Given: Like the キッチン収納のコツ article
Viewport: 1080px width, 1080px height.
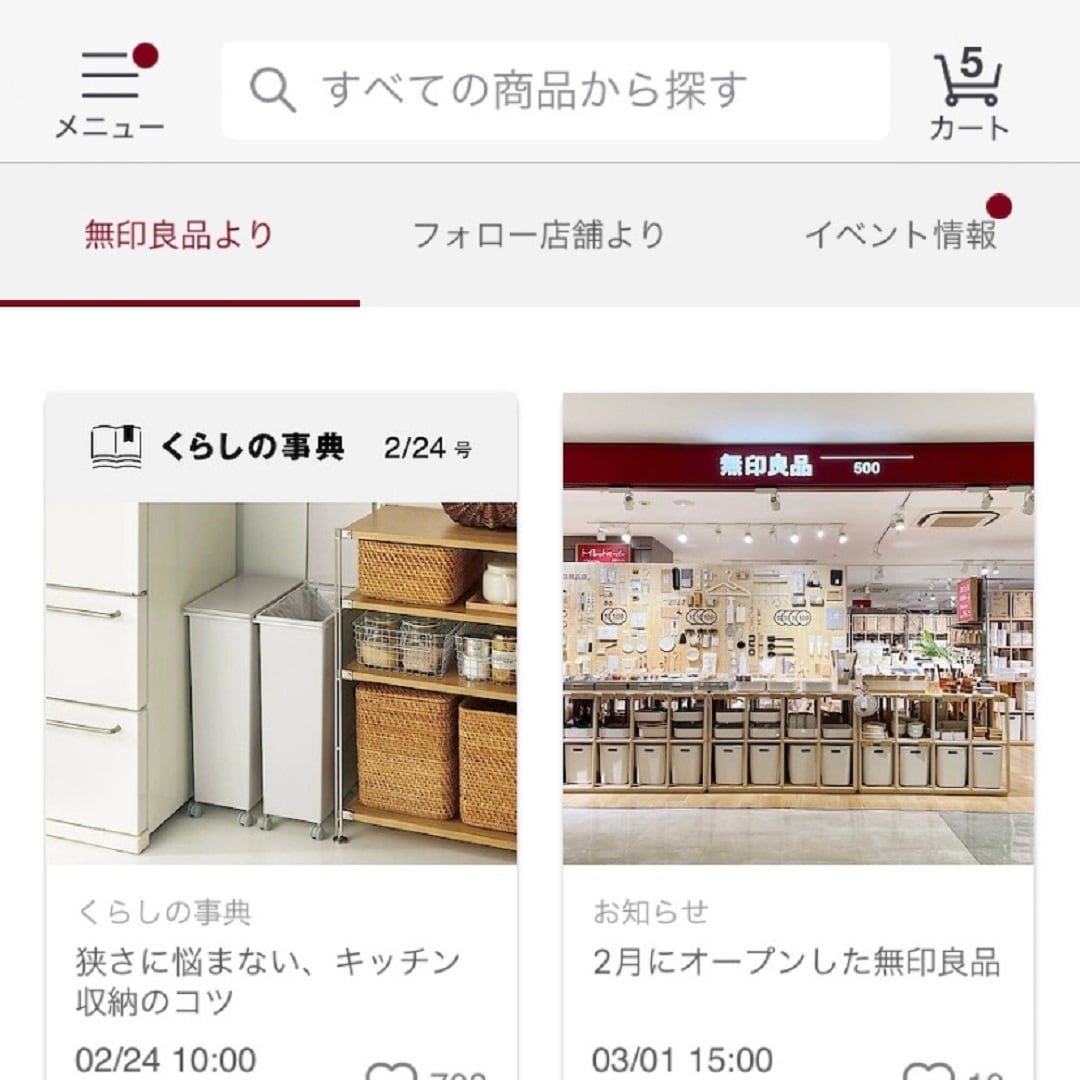Looking at the screenshot, I should click(x=391, y=1070).
